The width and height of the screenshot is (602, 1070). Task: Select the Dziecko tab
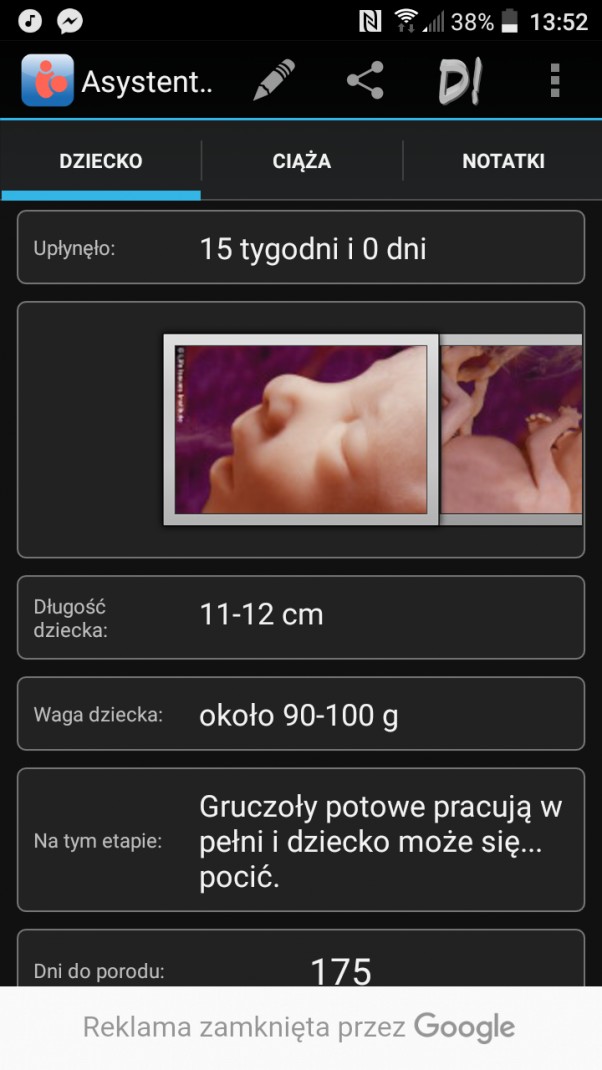(101, 161)
